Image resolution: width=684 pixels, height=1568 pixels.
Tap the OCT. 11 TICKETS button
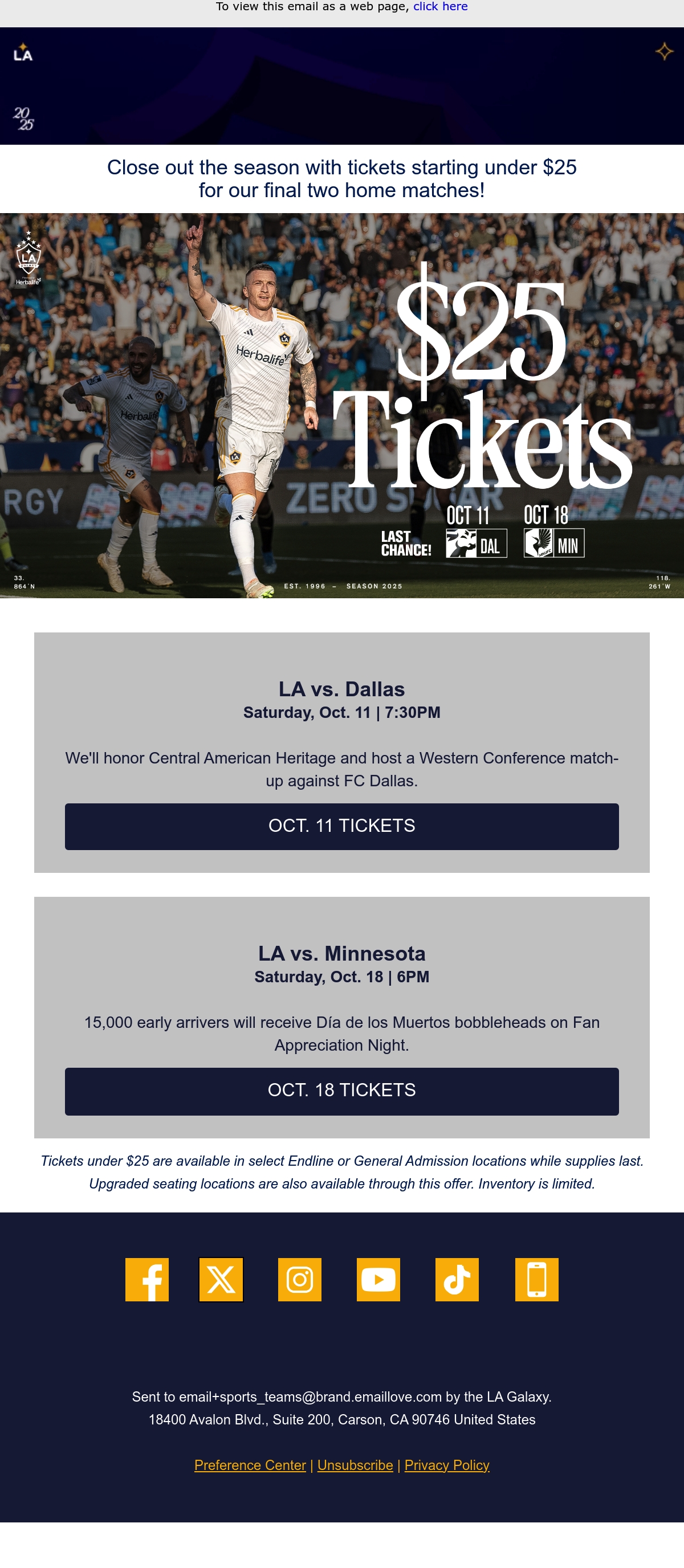(x=341, y=827)
